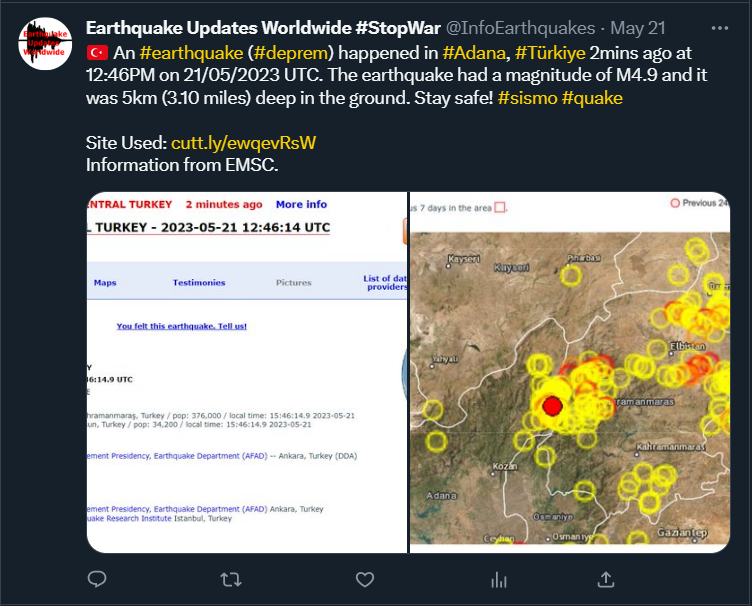This screenshot has height=606, width=752.
Task: Open the earthquake map image
Action: 570,370
